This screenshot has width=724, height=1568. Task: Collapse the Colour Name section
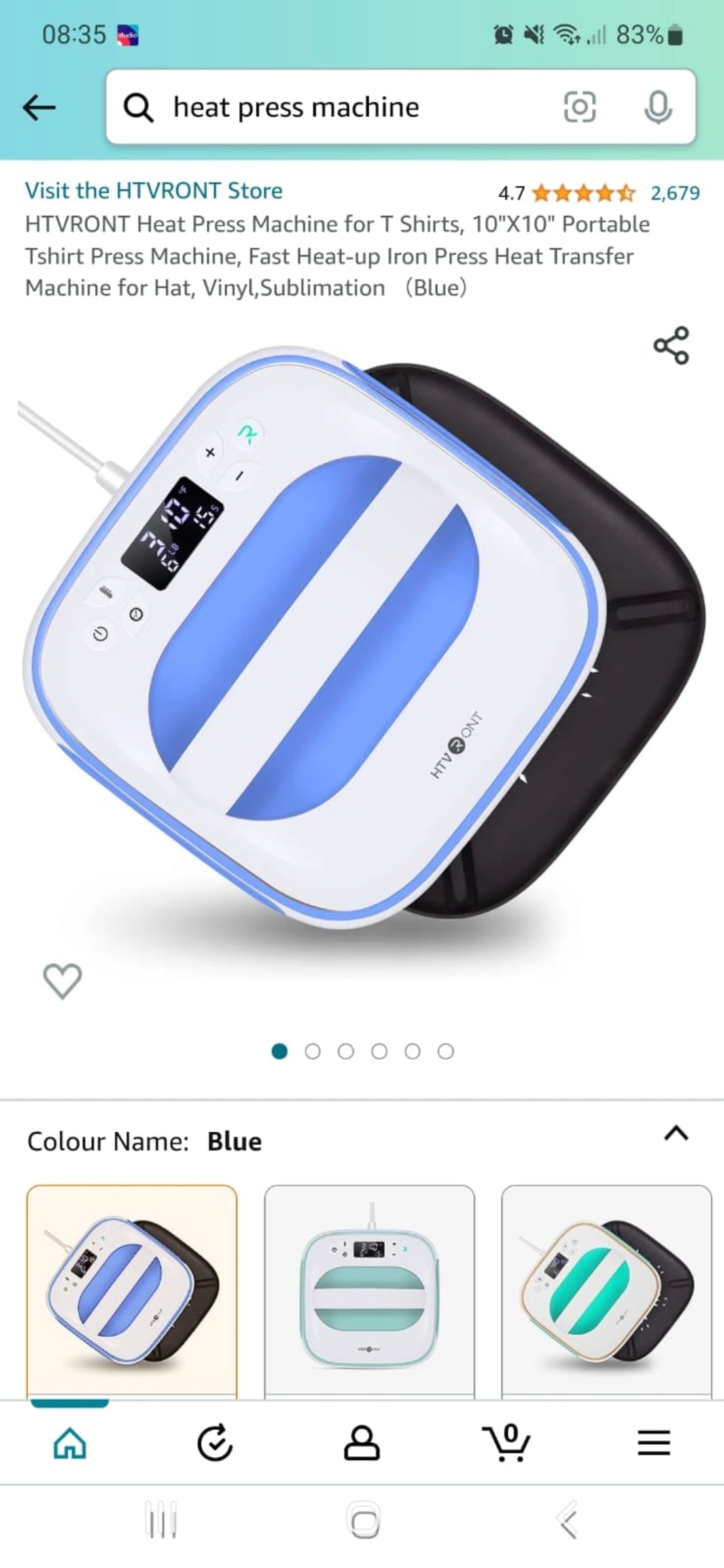pyautogui.click(x=676, y=1134)
